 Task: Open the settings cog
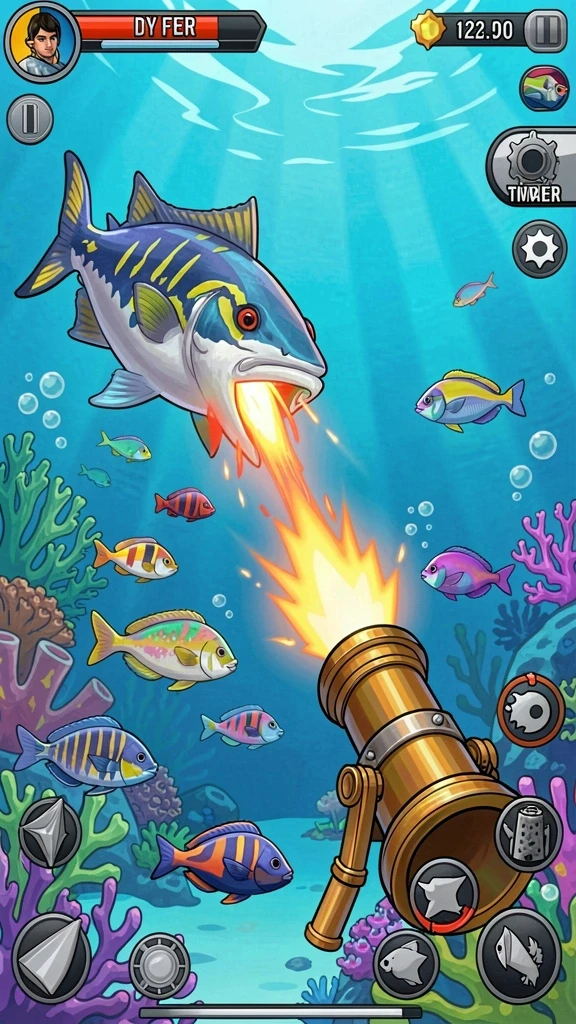pos(539,249)
